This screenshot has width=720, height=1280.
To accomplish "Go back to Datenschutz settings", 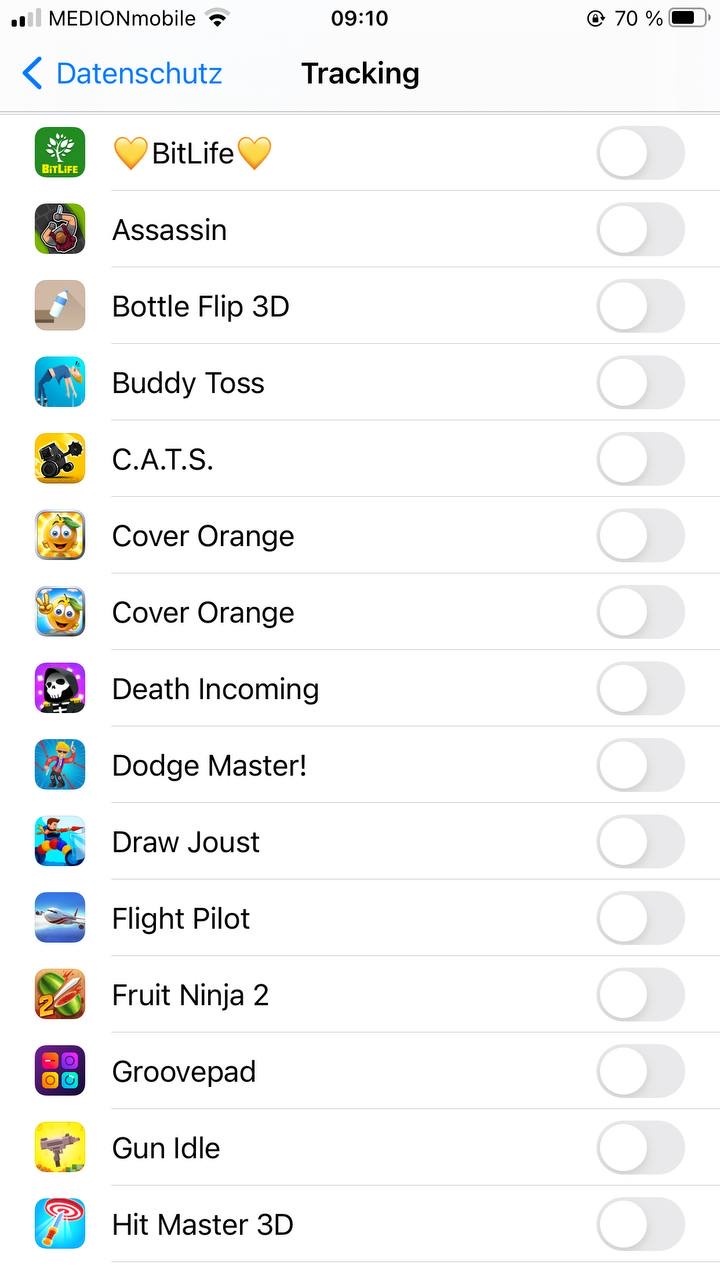I will (x=120, y=74).
